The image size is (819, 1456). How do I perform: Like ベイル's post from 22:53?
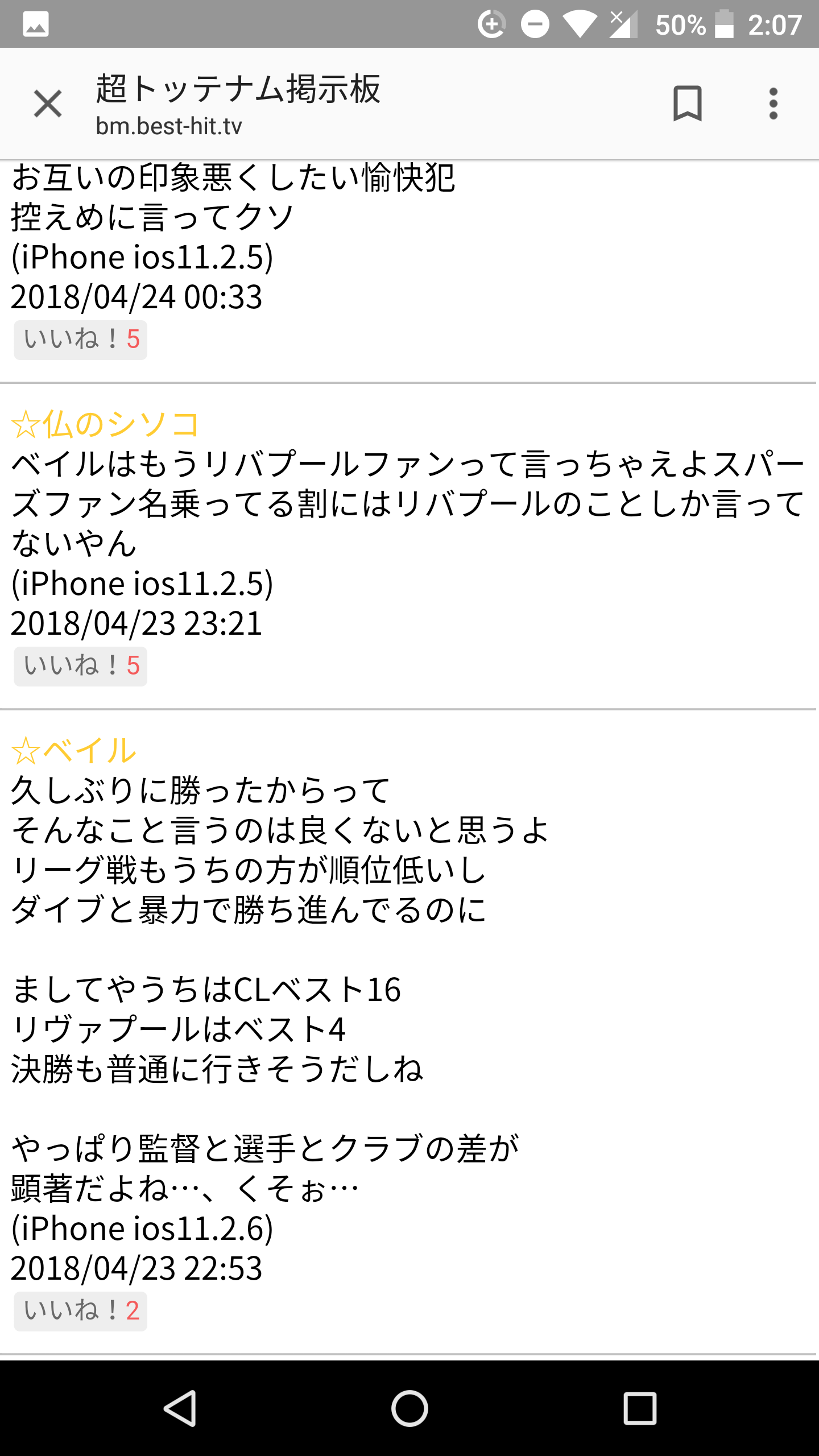click(x=81, y=1311)
